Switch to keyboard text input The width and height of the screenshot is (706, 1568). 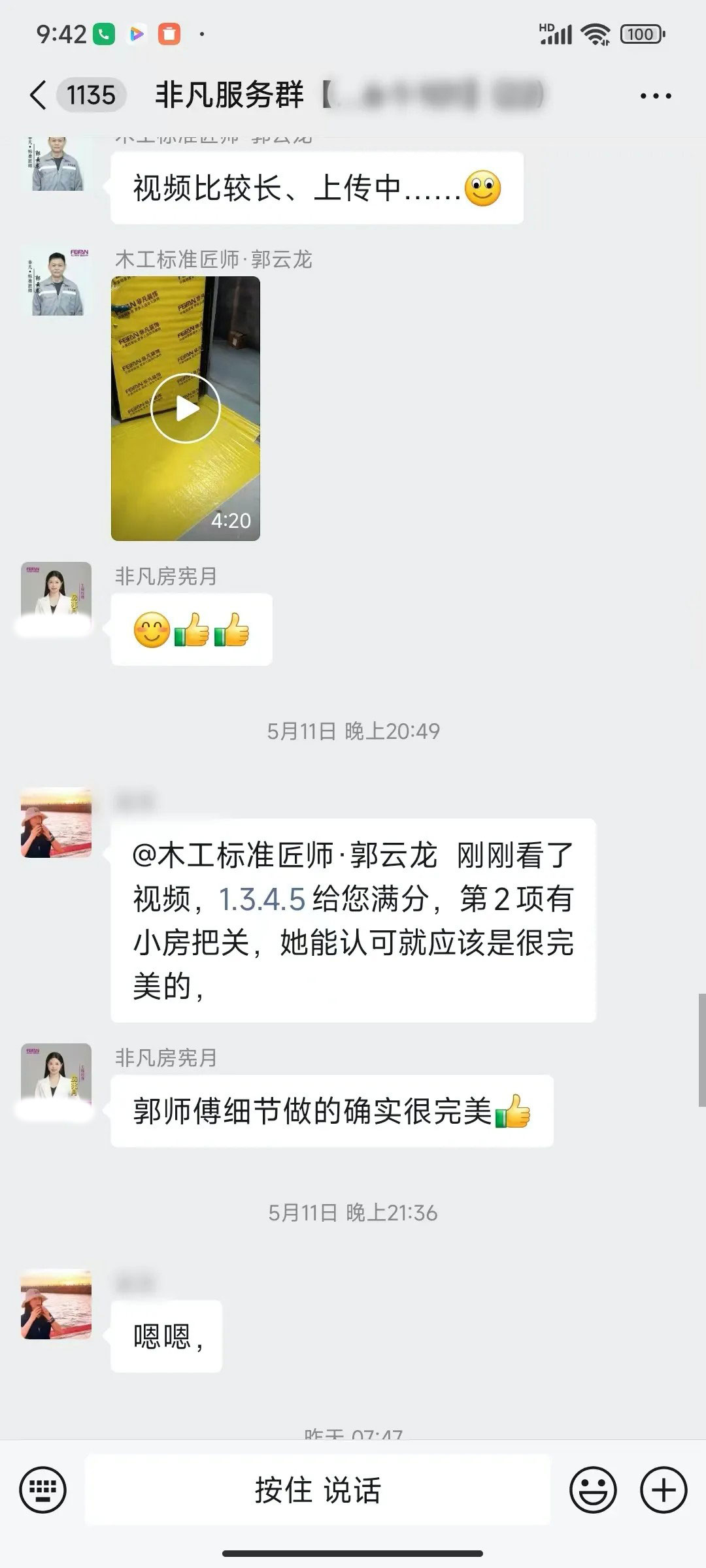pos(42,1490)
